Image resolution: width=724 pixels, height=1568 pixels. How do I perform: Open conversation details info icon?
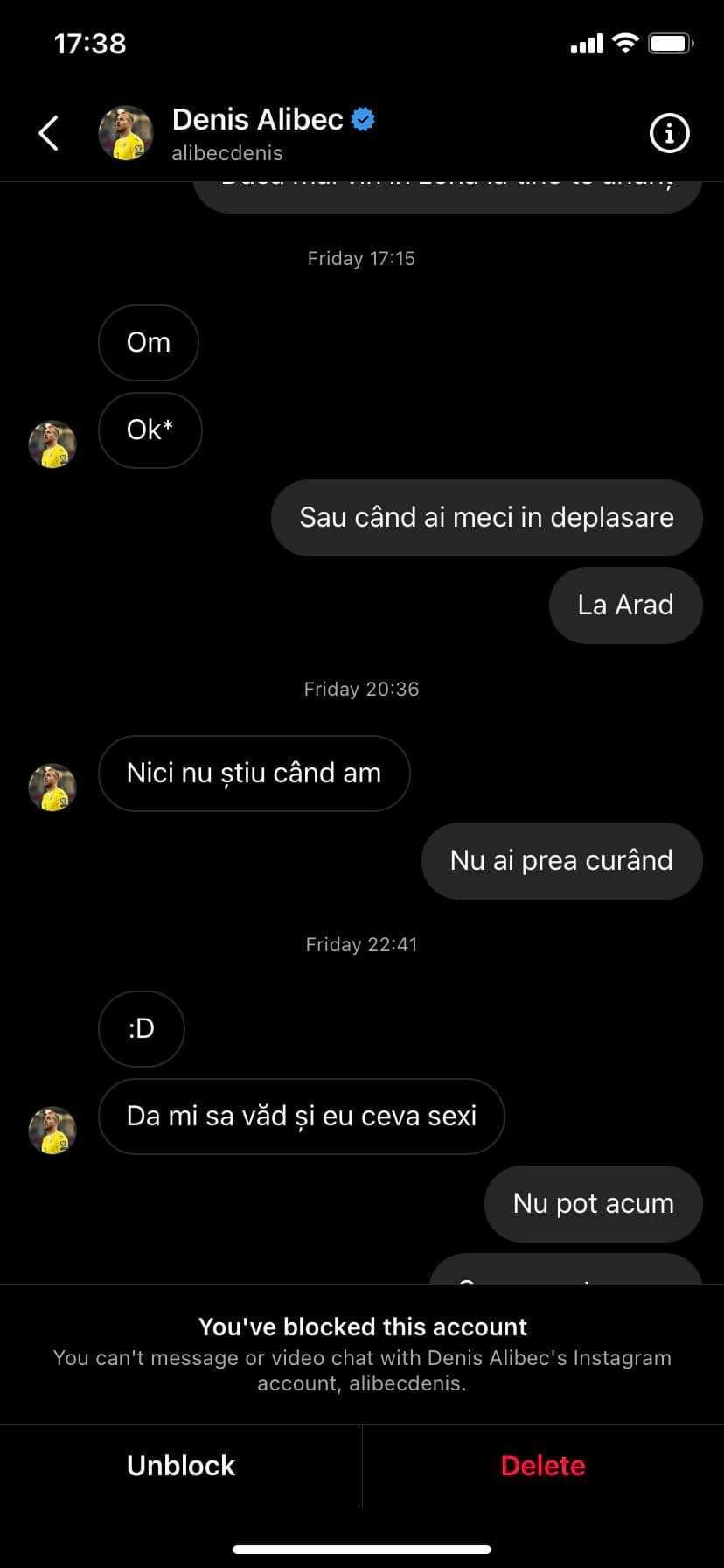click(670, 134)
